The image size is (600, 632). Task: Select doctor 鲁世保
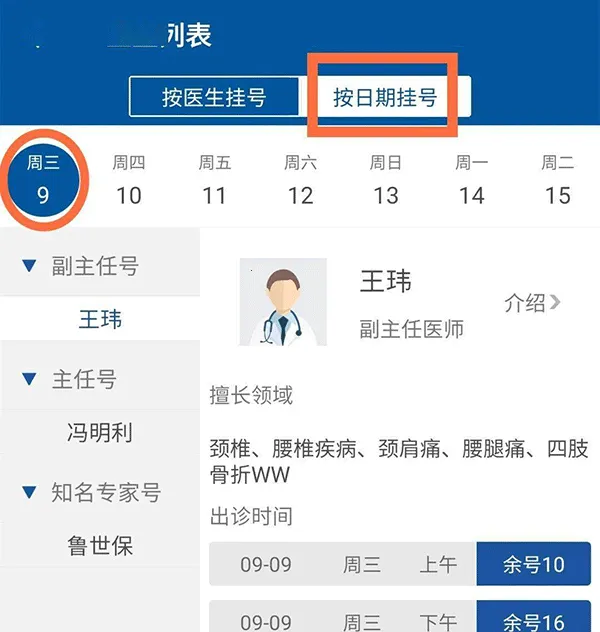coord(100,547)
